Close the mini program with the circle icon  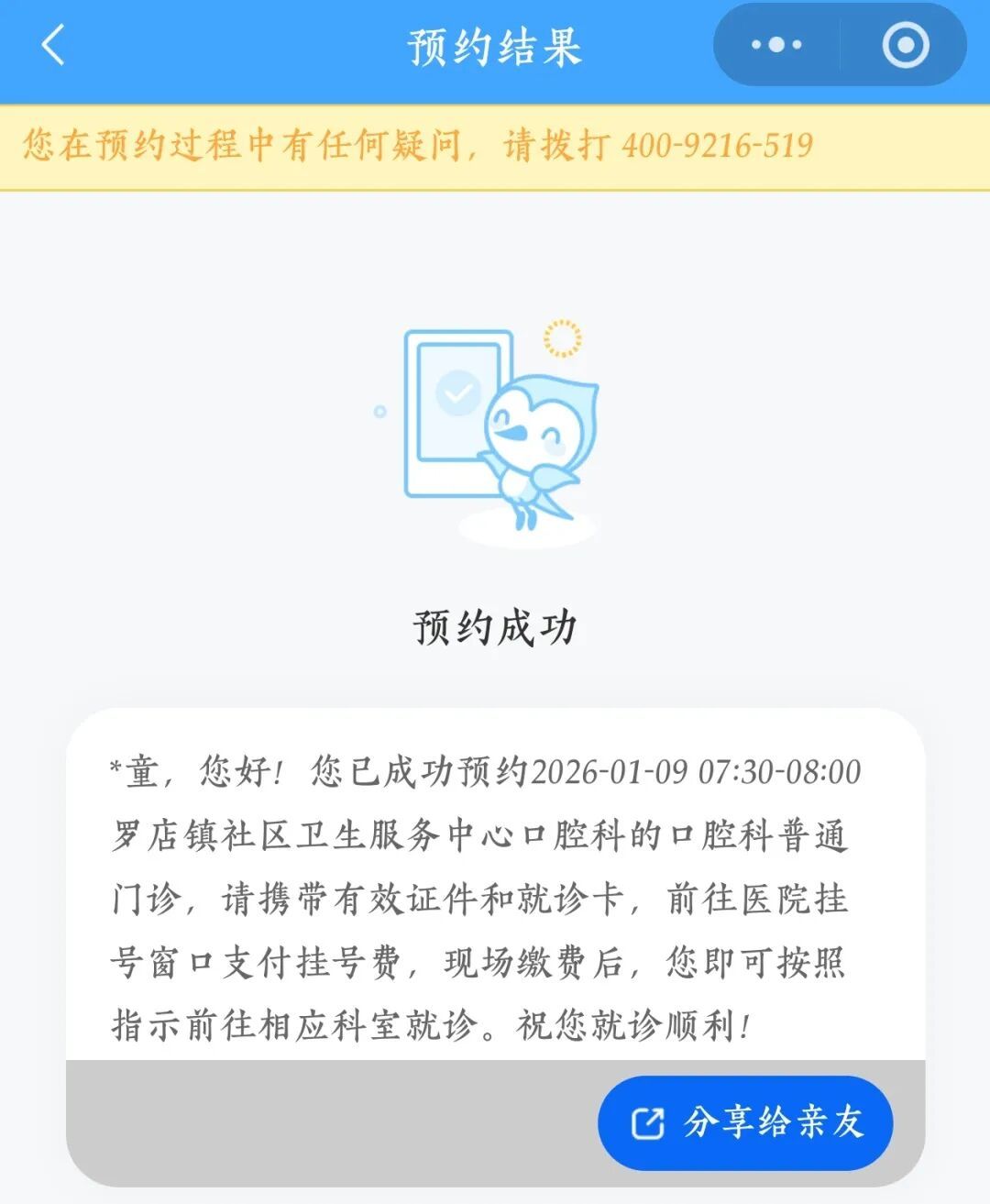coord(905,46)
